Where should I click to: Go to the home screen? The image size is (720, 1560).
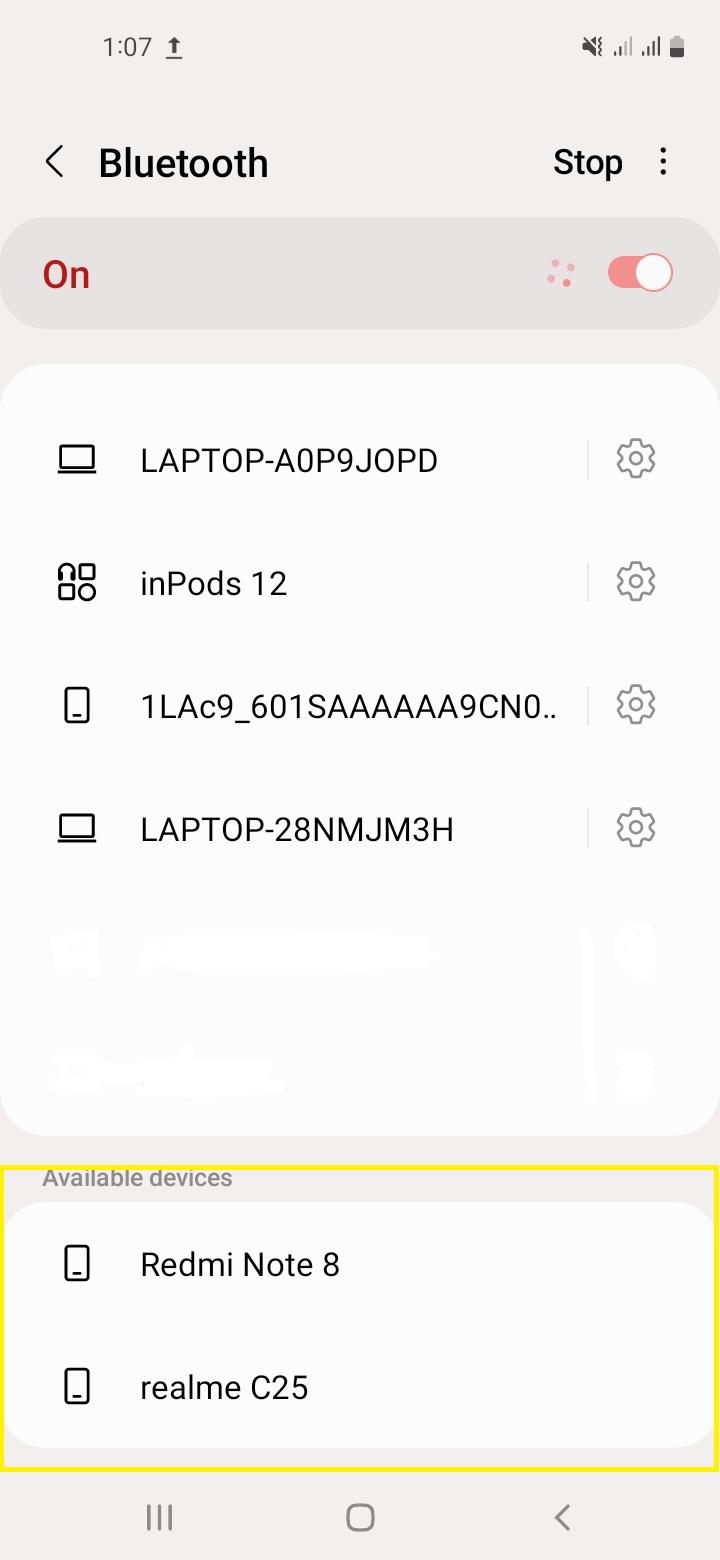[360, 1517]
